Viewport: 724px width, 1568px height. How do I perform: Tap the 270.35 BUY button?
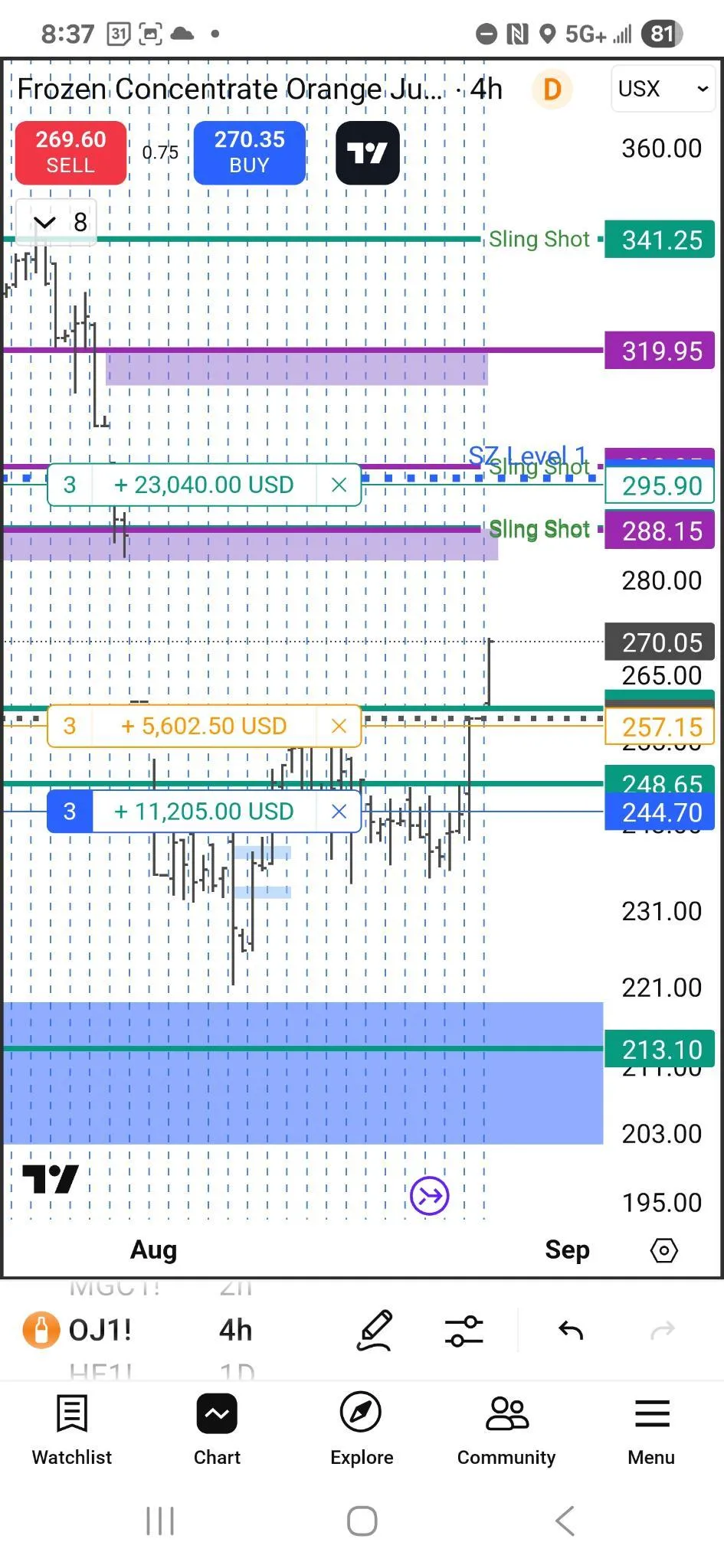pos(249,152)
